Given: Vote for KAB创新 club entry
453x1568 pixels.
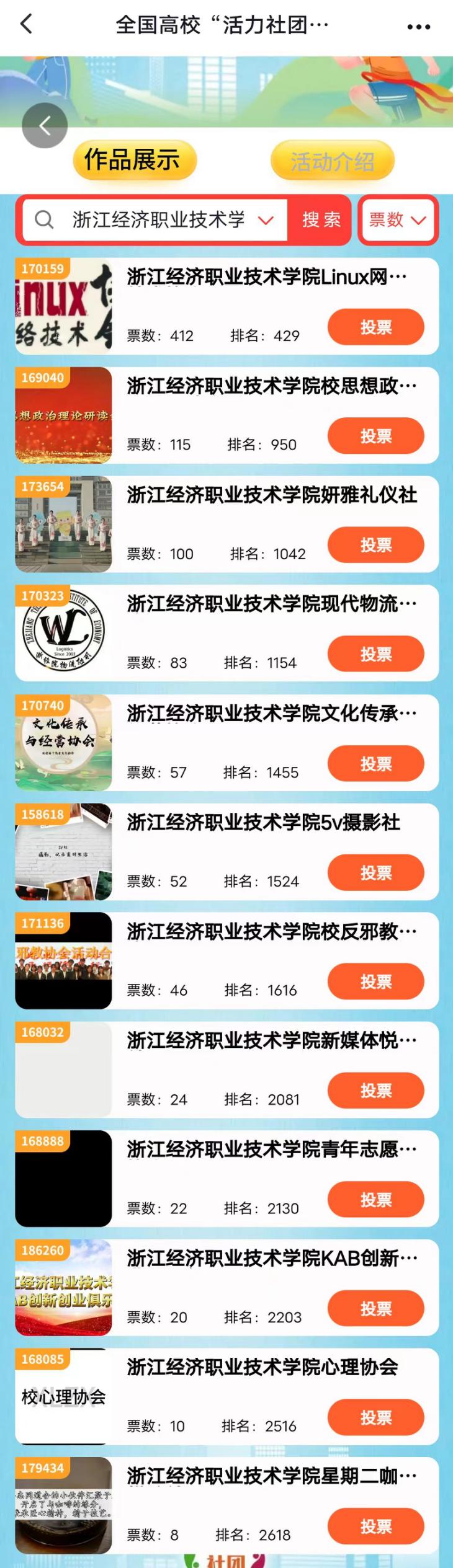Looking at the screenshot, I should [375, 1308].
